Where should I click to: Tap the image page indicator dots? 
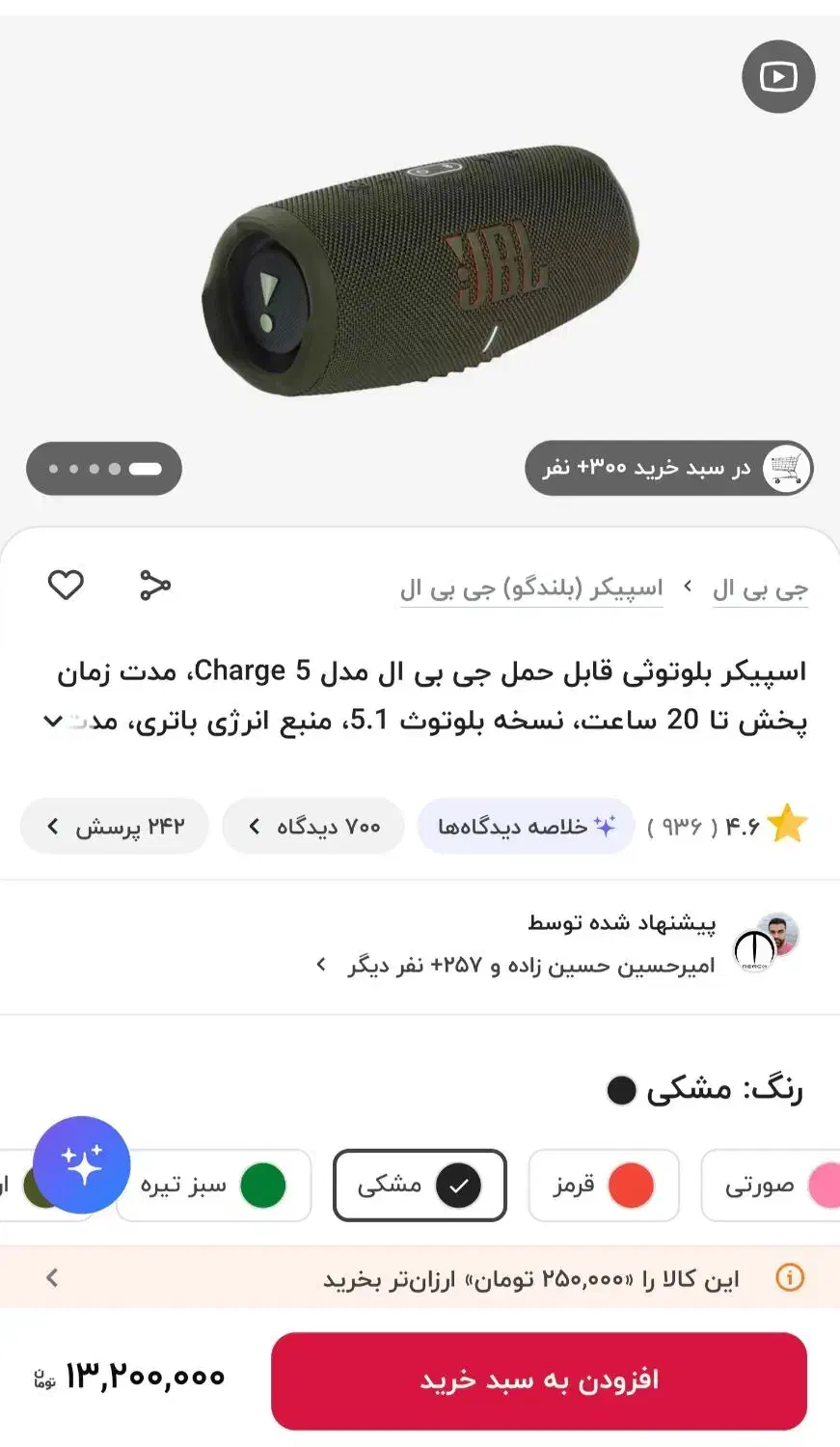click(104, 469)
